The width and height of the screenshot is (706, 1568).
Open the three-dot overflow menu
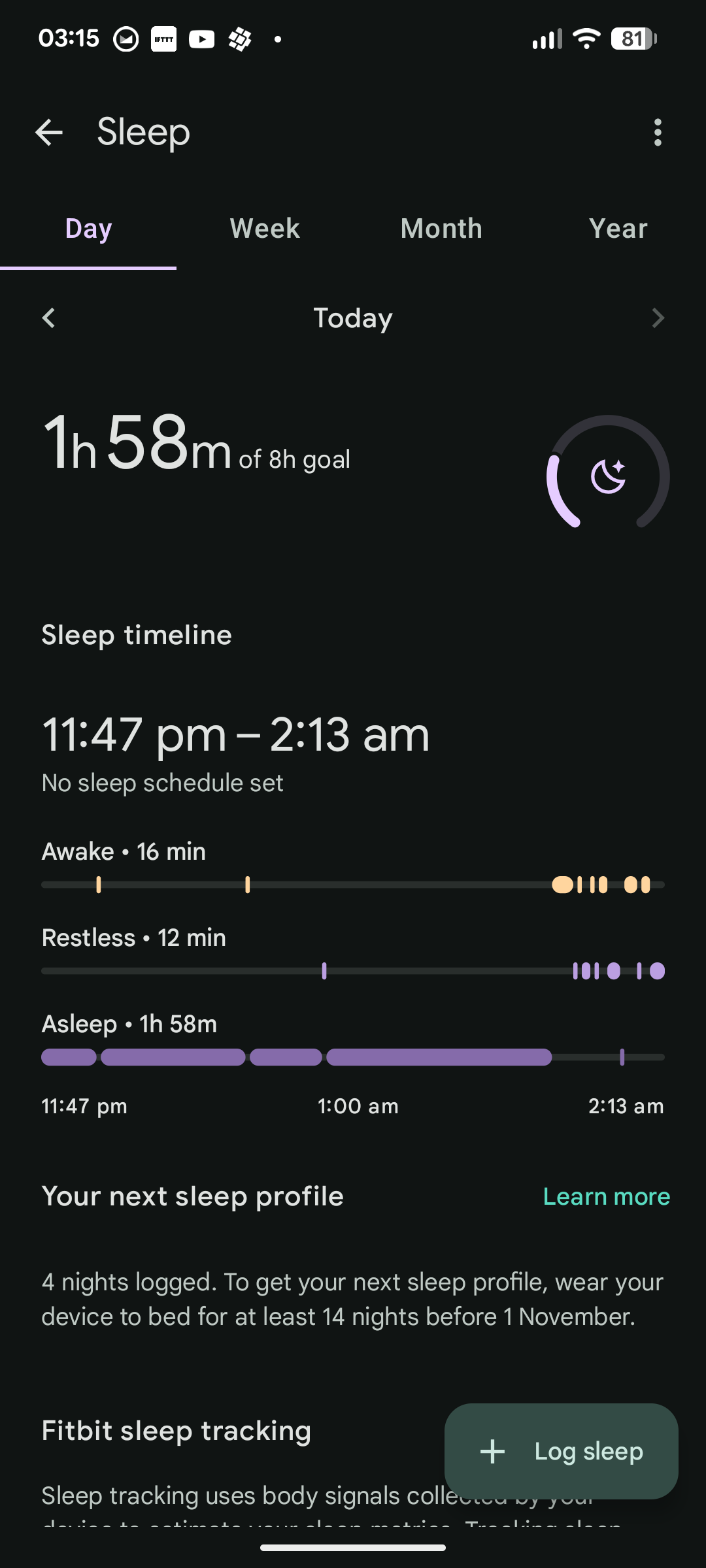(658, 133)
